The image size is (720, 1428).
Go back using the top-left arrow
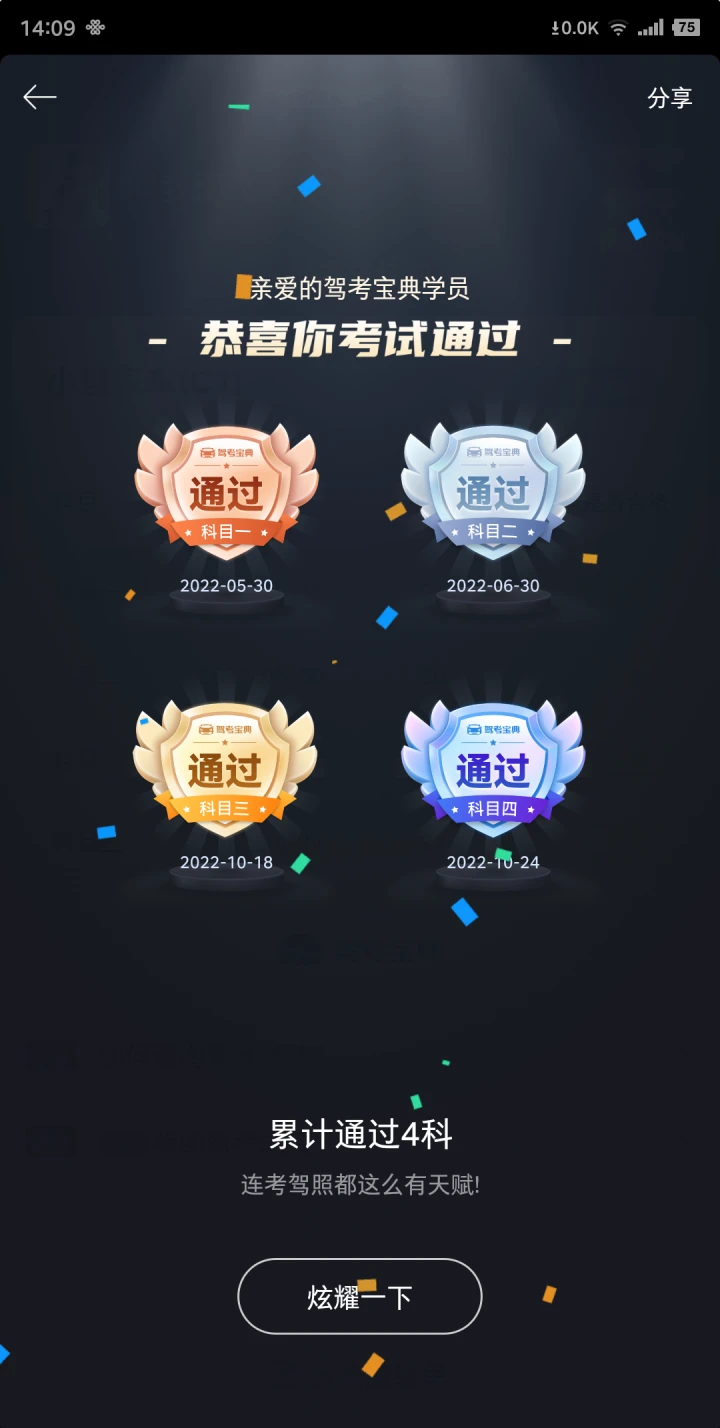(40, 97)
